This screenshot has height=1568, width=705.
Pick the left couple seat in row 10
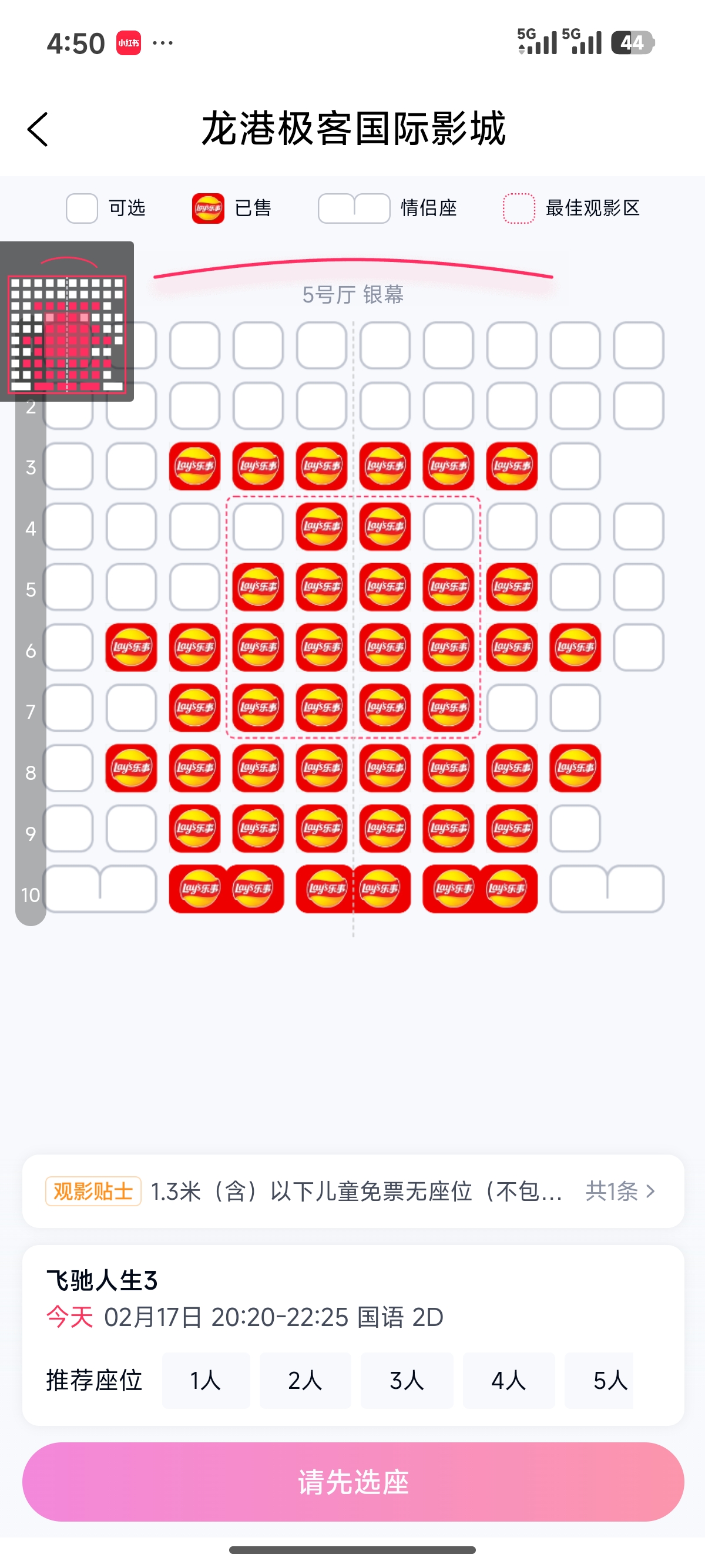point(100,889)
